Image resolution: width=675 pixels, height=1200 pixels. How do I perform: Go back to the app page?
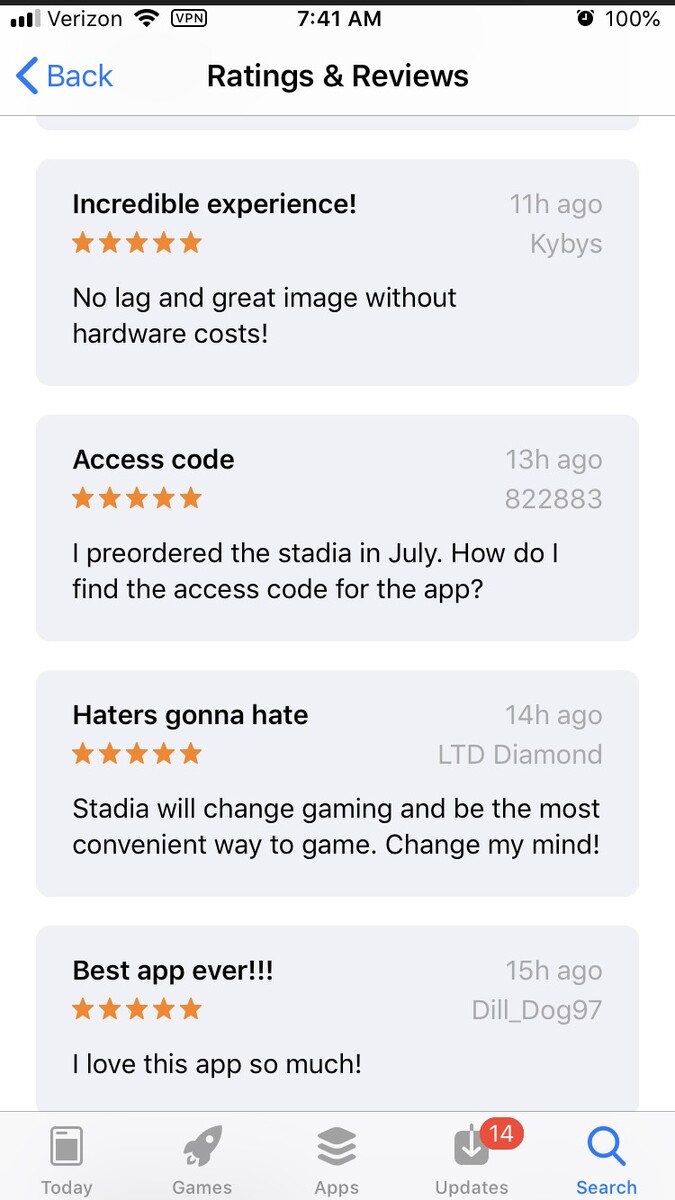coord(65,76)
